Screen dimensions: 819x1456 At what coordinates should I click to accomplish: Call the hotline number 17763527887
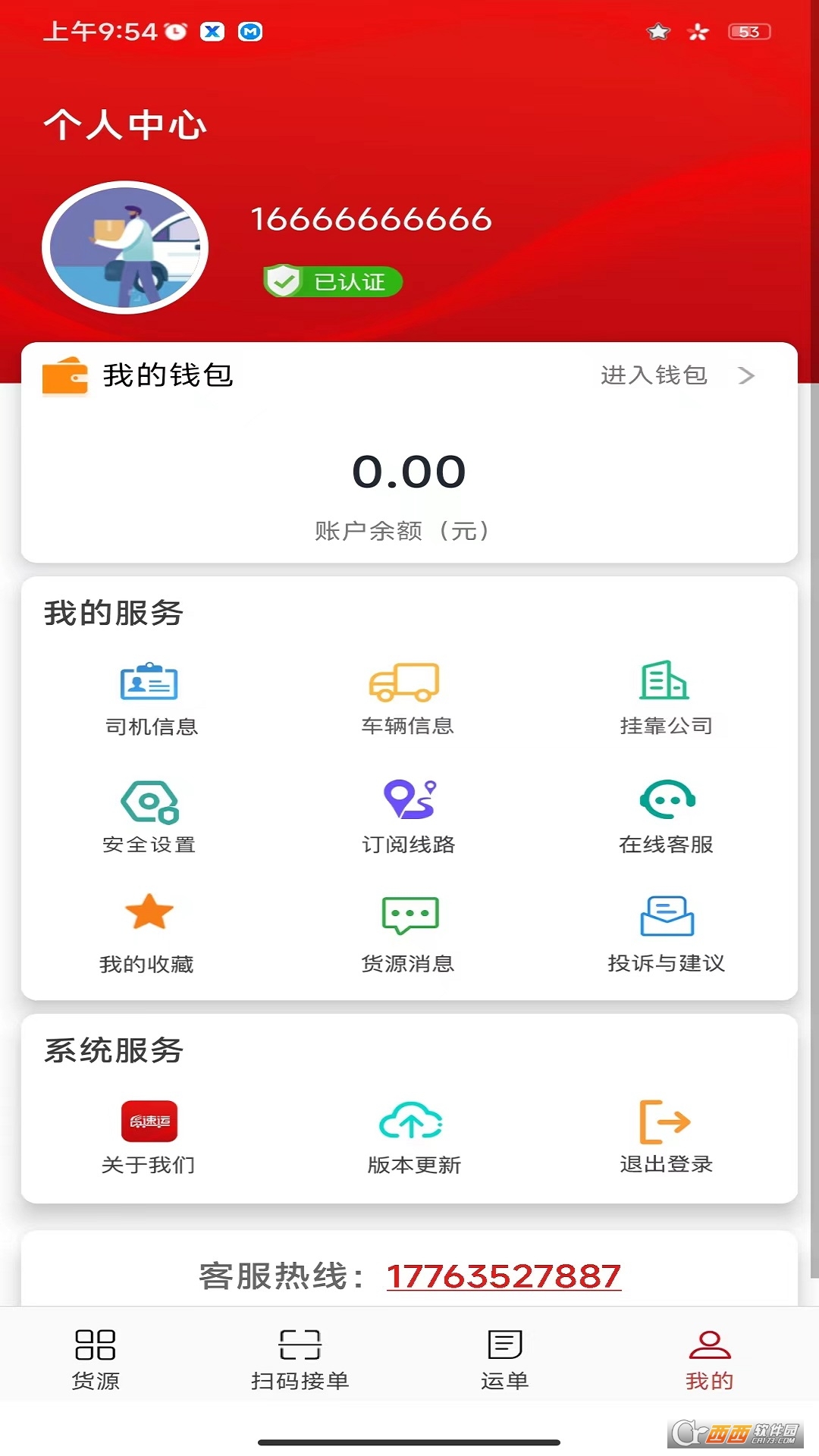pyautogui.click(x=504, y=1276)
